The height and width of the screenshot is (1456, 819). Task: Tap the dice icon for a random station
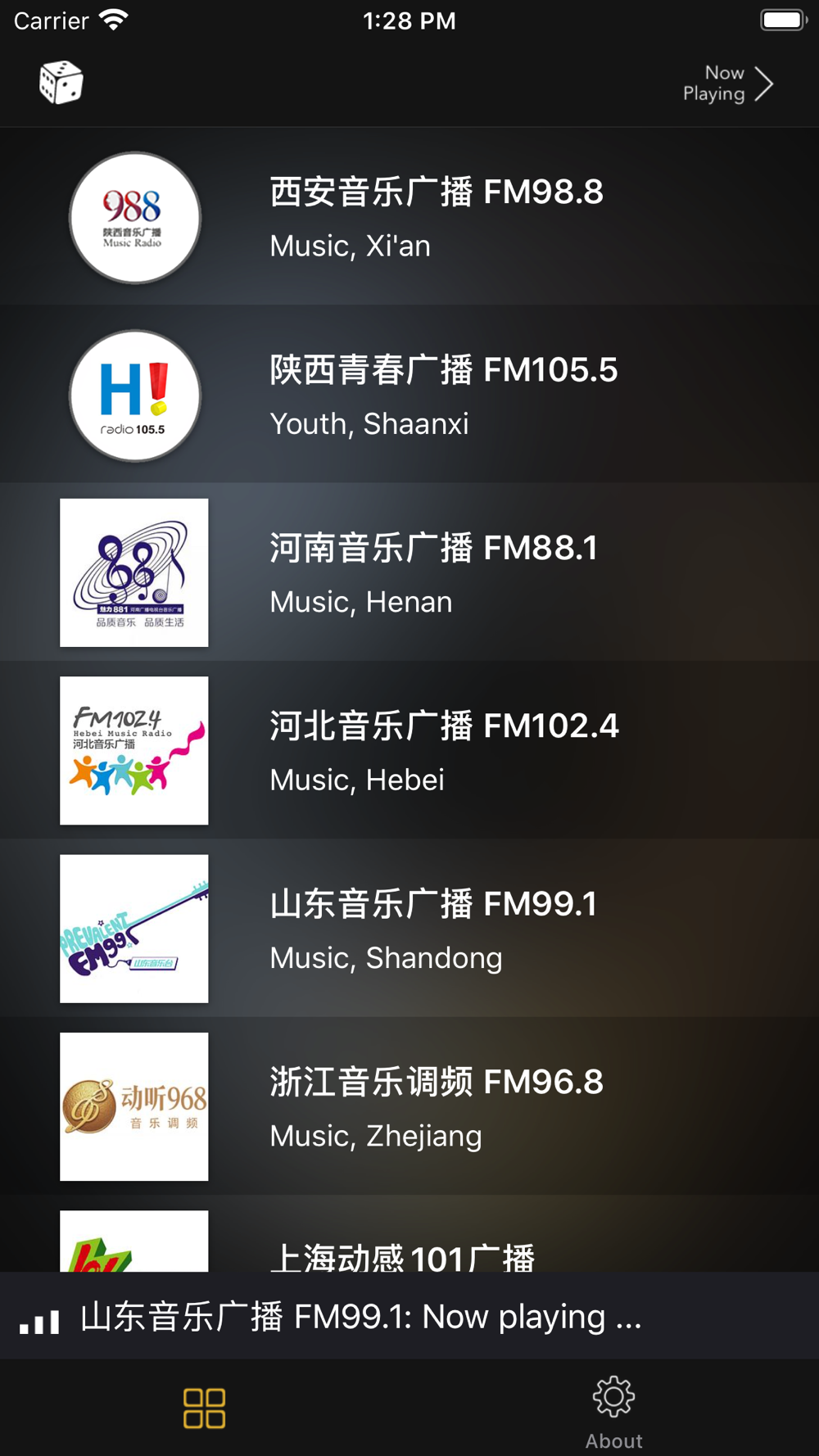pos(61,83)
